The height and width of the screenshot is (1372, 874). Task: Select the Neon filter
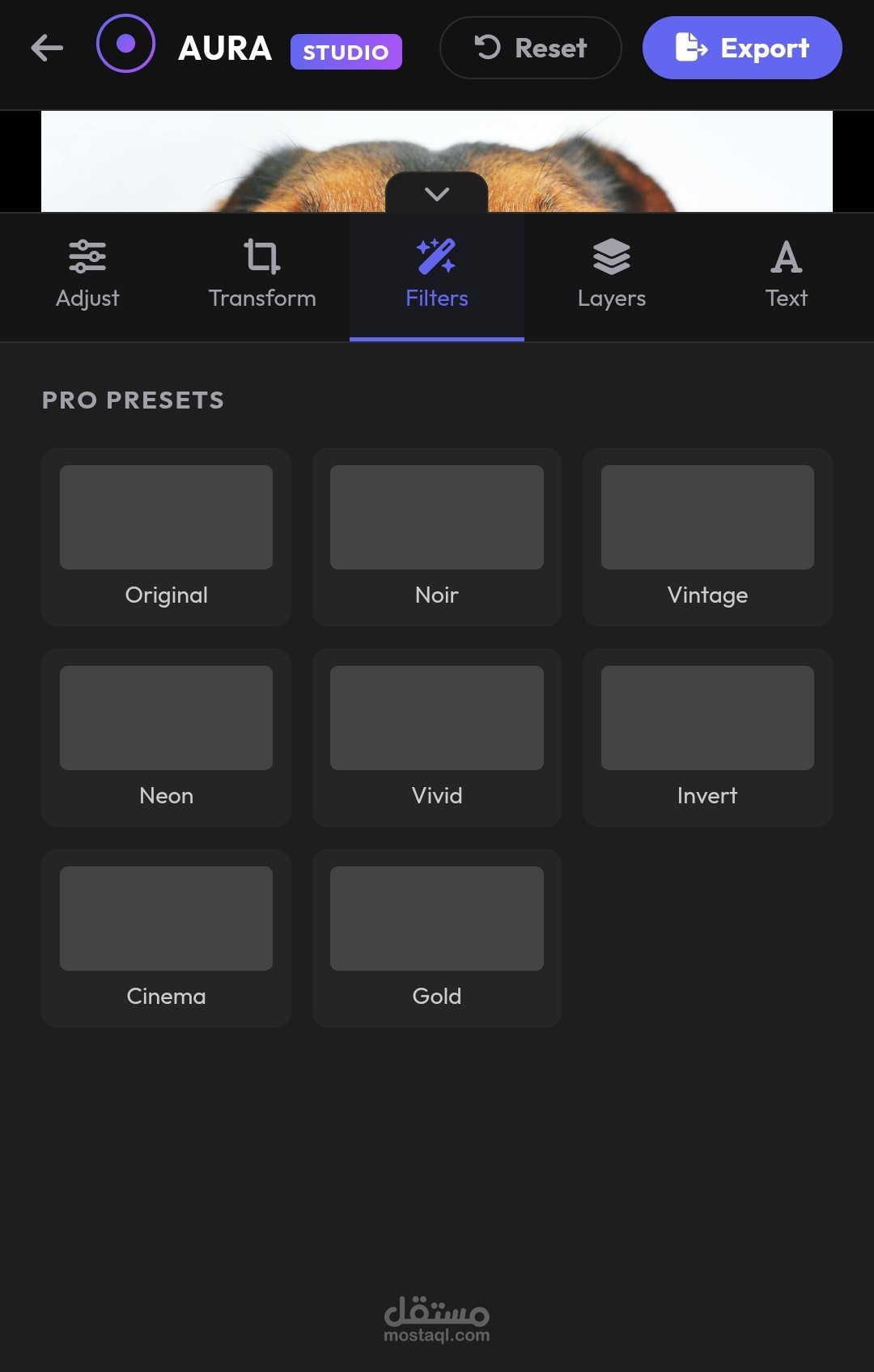click(x=166, y=738)
